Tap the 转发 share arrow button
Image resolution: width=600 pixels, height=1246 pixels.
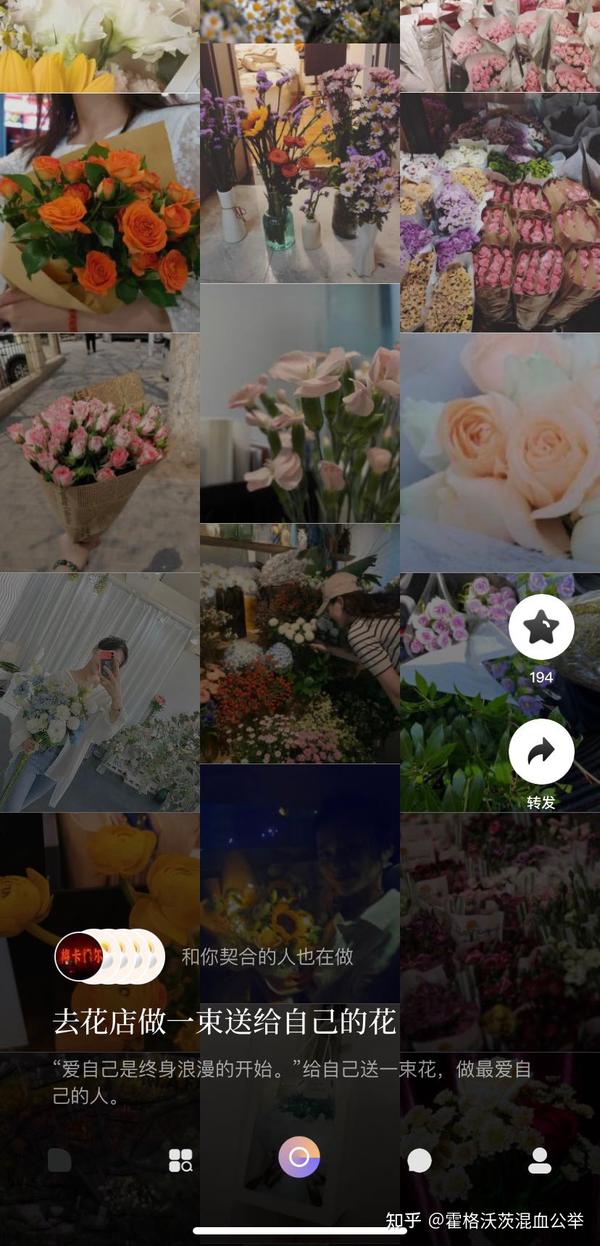tap(541, 752)
